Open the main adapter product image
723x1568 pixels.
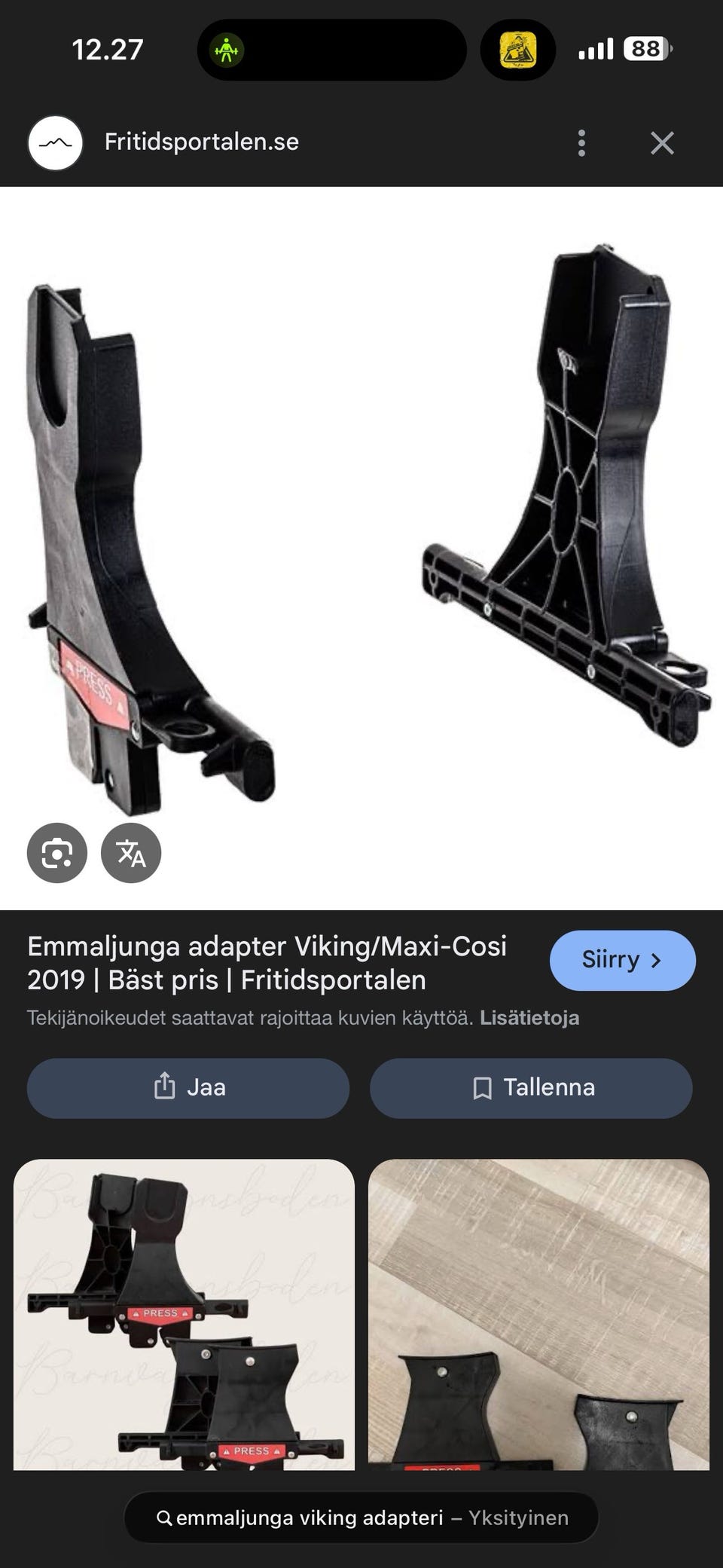click(x=361, y=548)
